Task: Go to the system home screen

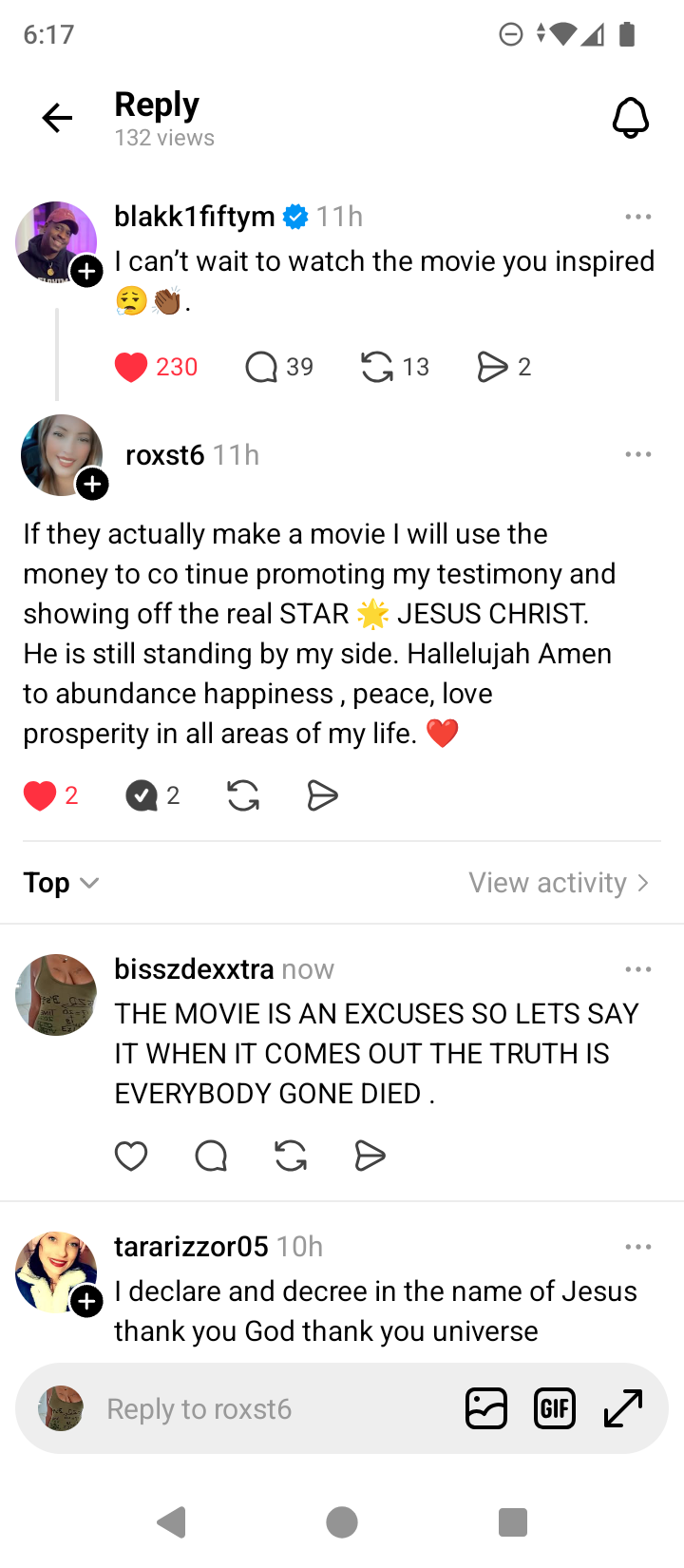Action: (x=342, y=1522)
